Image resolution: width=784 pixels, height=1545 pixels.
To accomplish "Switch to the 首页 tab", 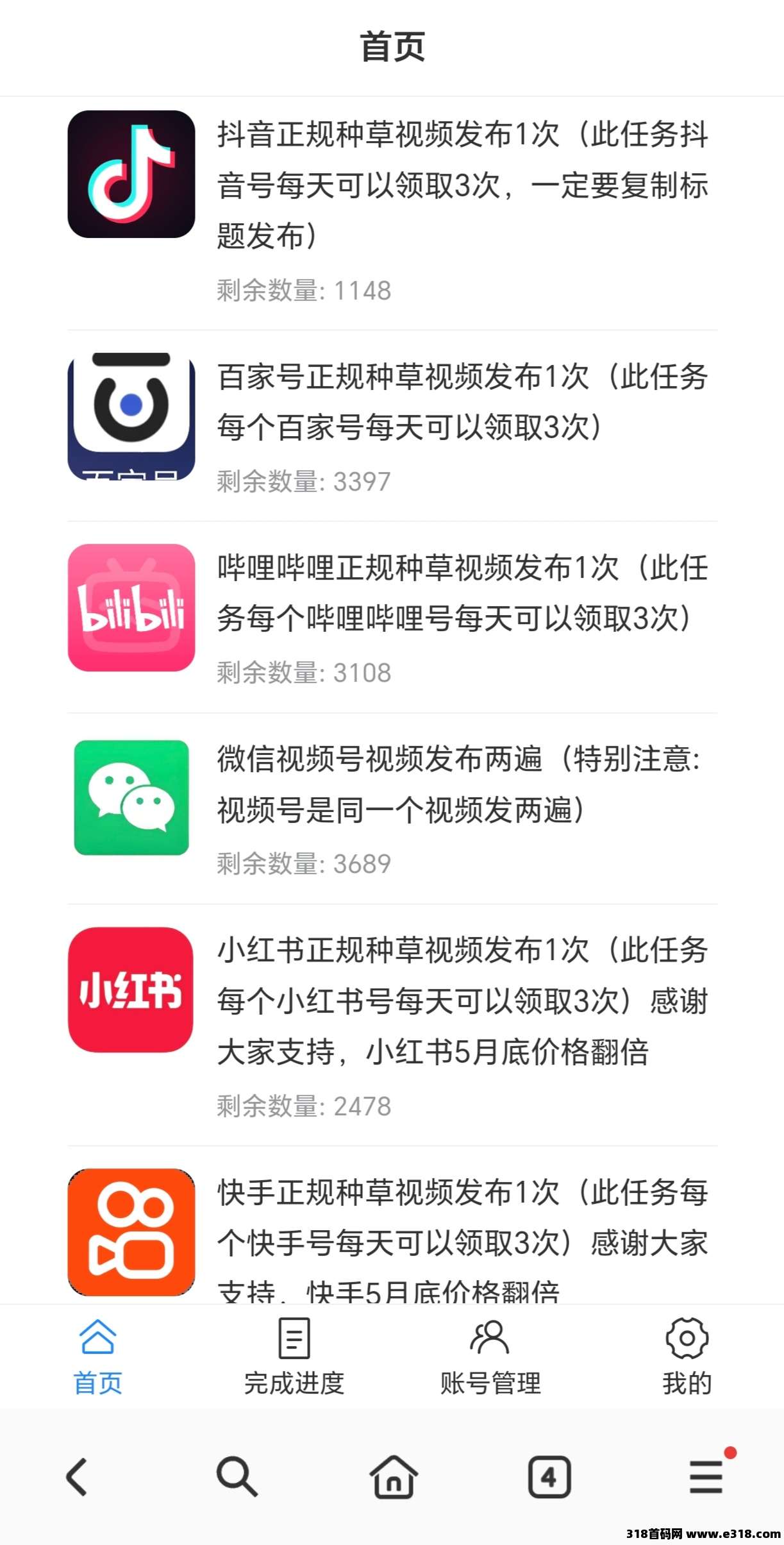I will [97, 1356].
